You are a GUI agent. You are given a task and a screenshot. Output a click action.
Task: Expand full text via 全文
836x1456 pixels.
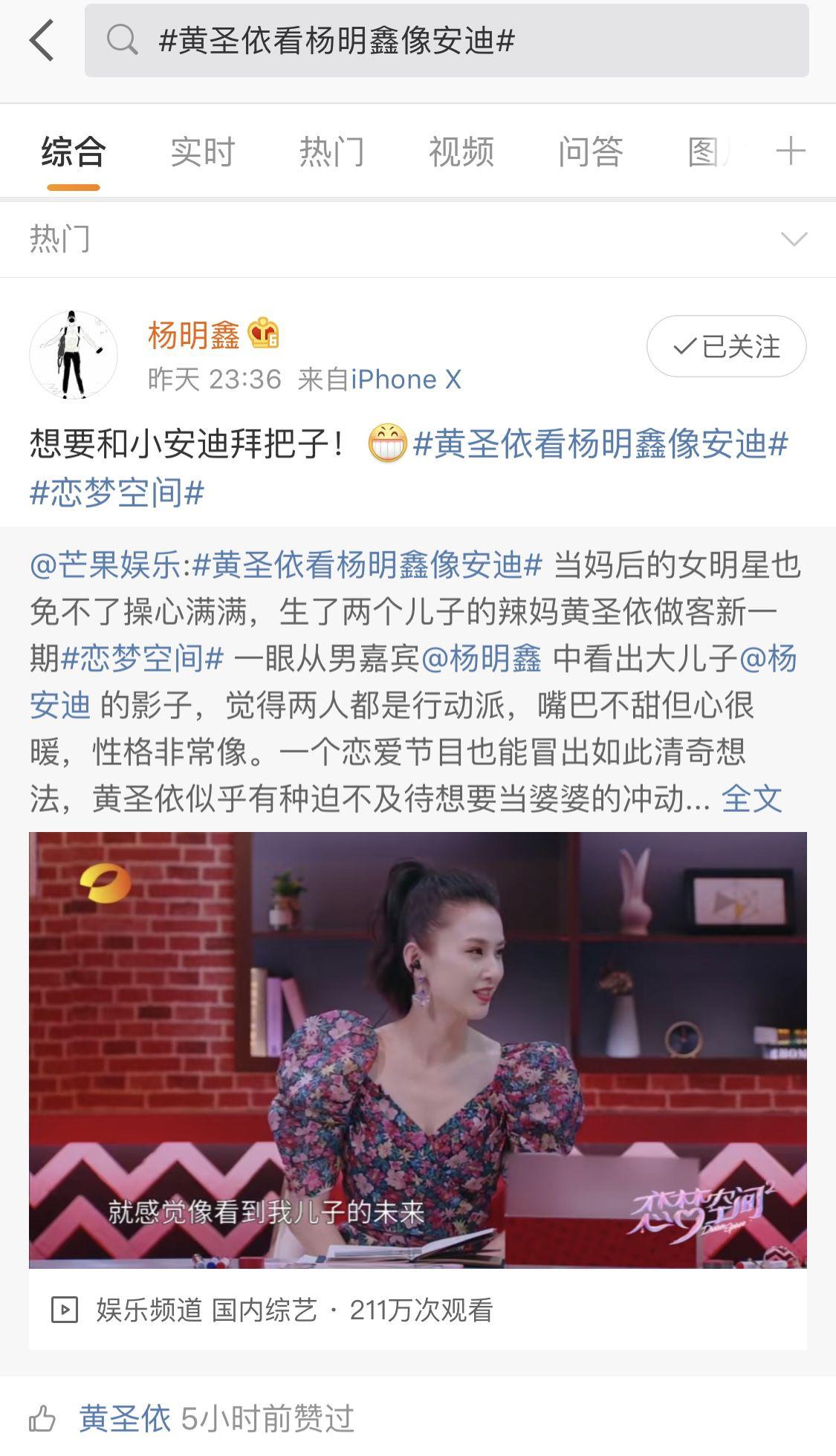pos(751,799)
